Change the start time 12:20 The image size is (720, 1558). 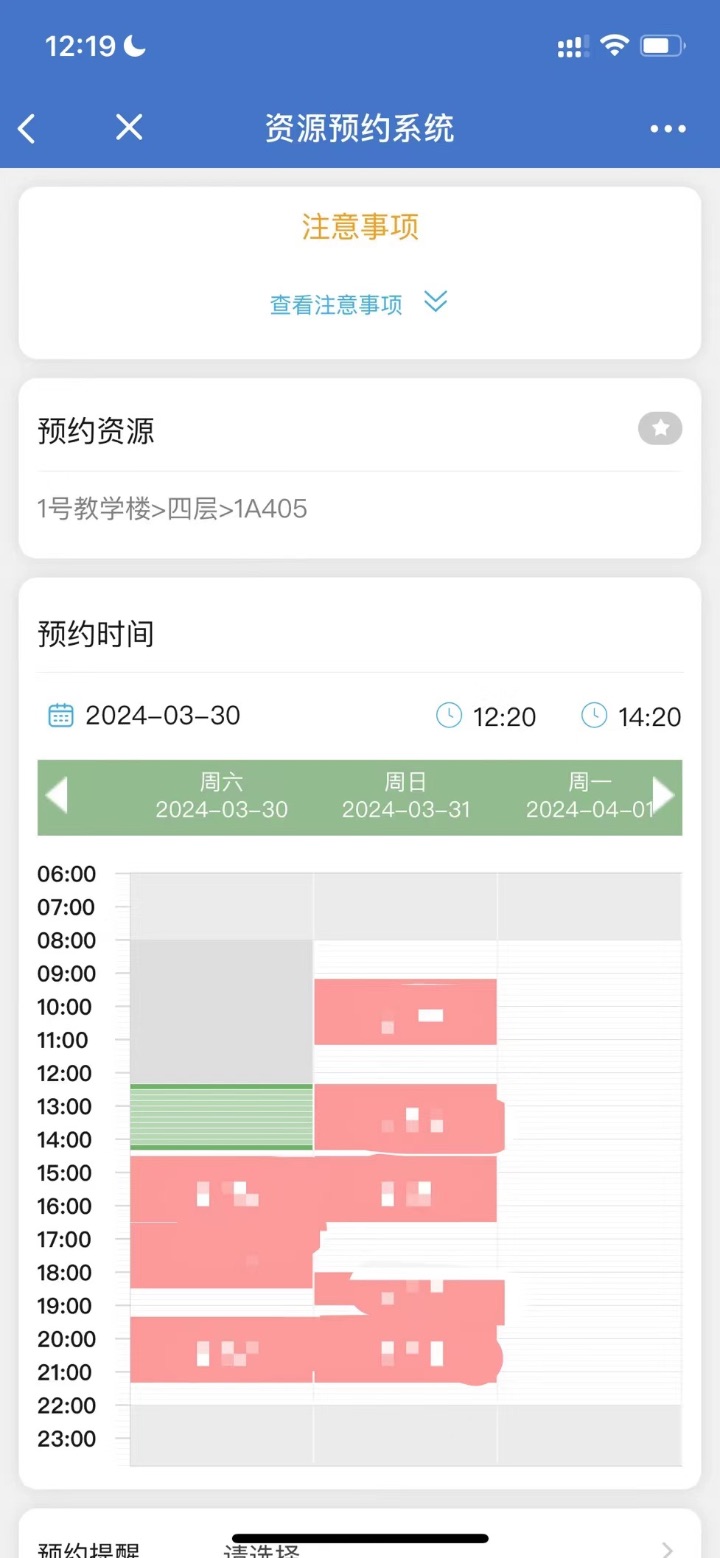(486, 716)
